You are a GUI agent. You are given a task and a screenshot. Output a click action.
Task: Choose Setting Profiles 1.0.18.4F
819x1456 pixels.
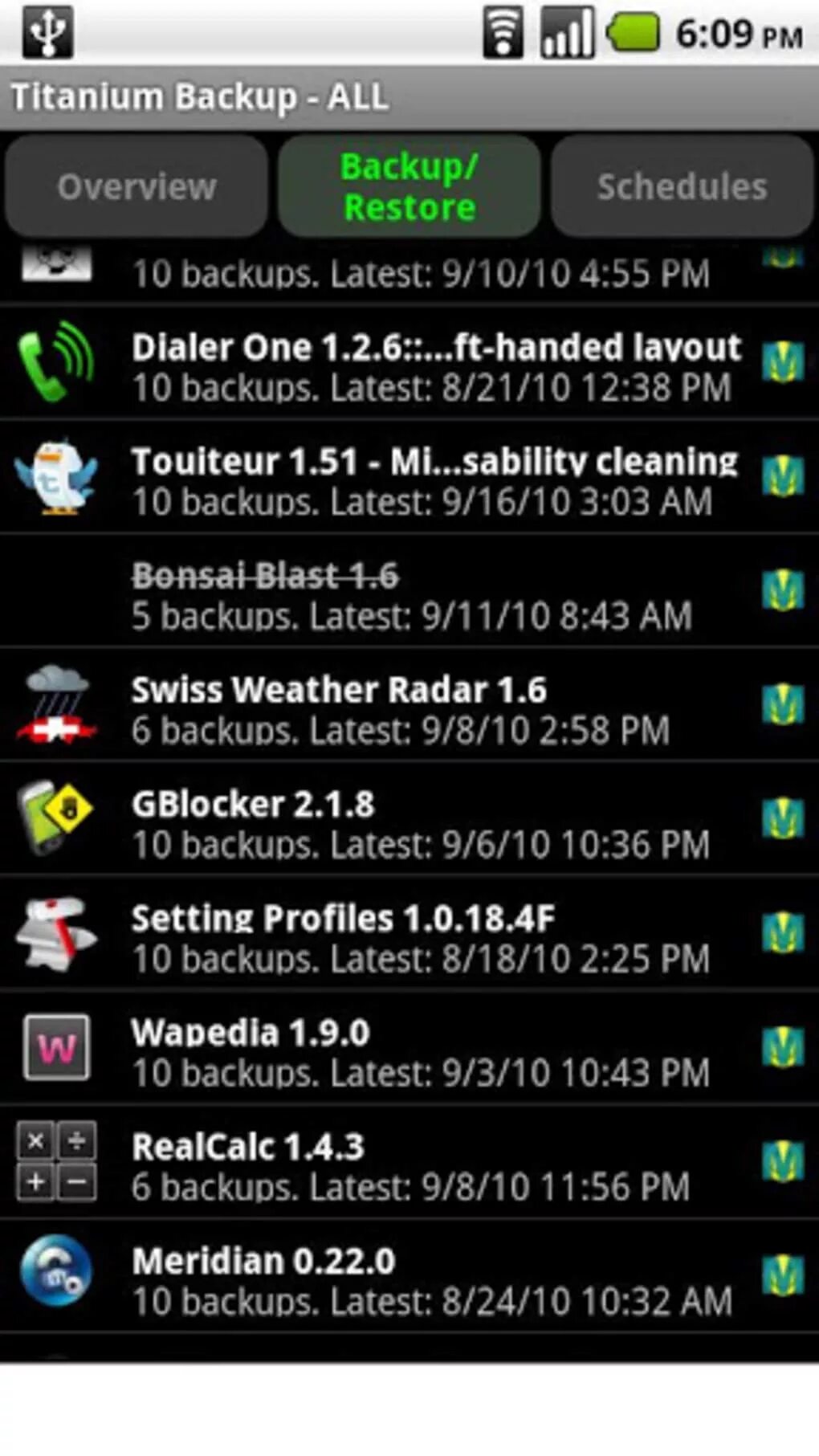point(409,937)
